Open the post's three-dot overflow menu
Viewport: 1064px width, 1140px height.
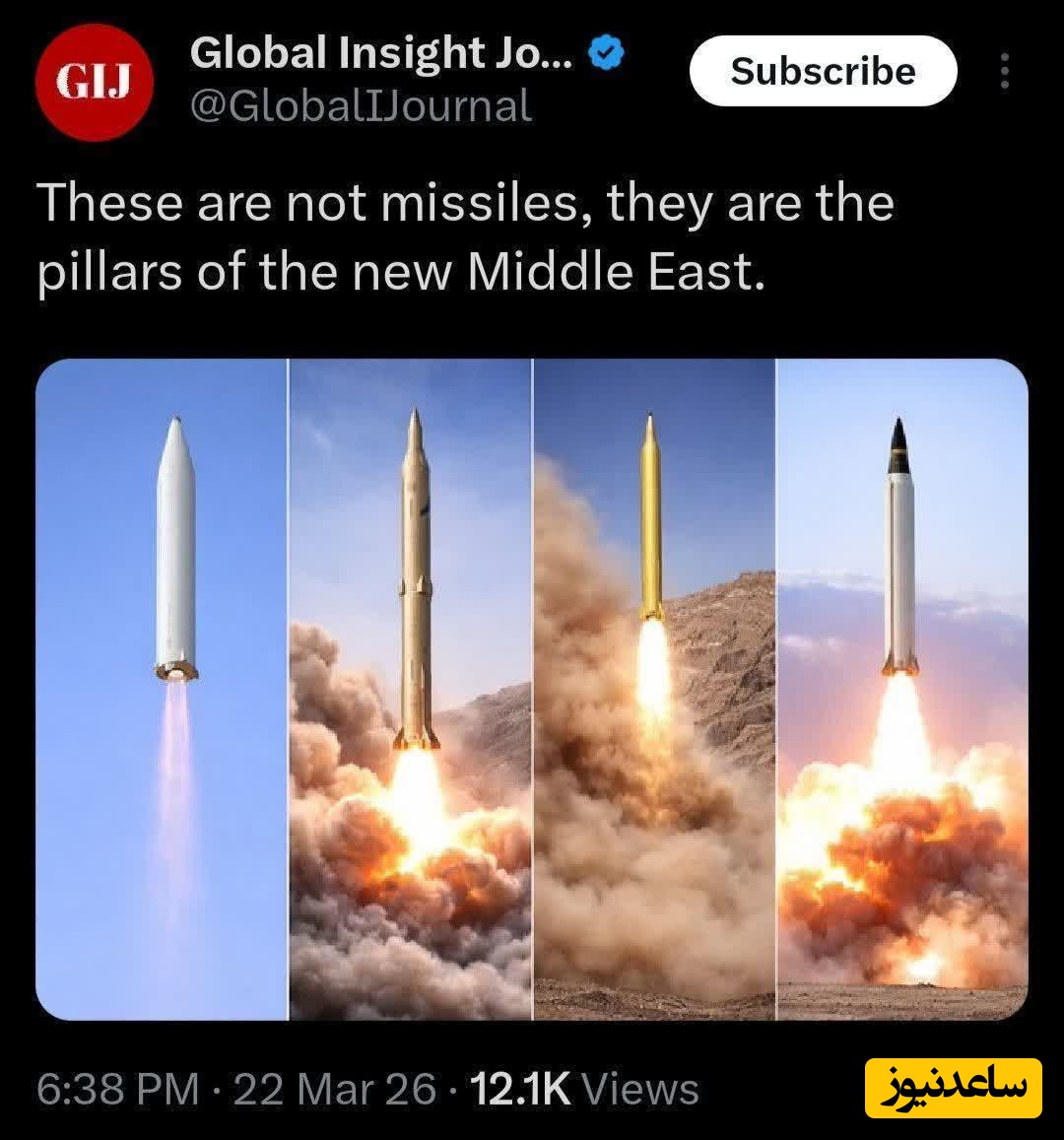tap(1004, 71)
